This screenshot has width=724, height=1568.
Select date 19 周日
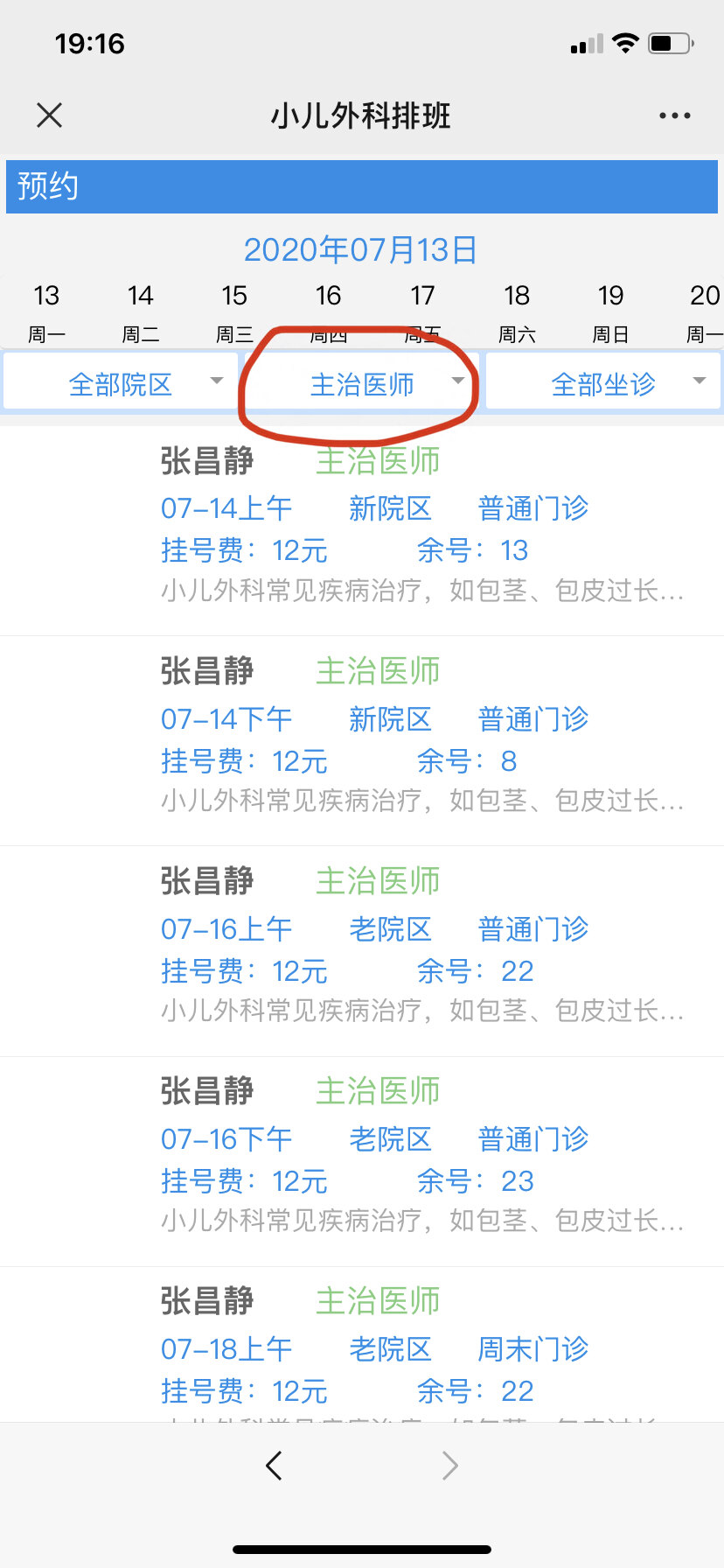tap(610, 311)
